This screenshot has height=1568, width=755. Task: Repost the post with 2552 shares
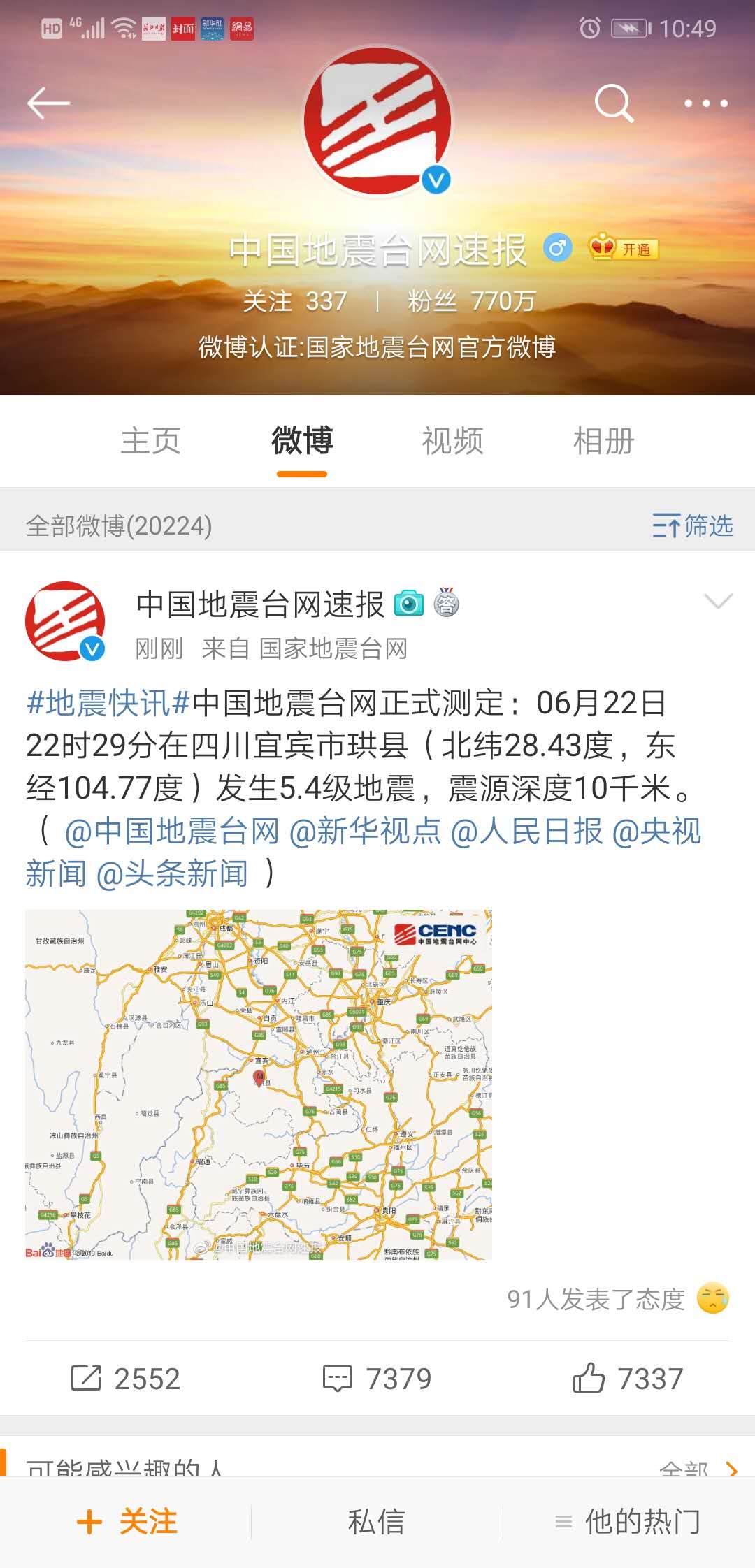(126, 1379)
